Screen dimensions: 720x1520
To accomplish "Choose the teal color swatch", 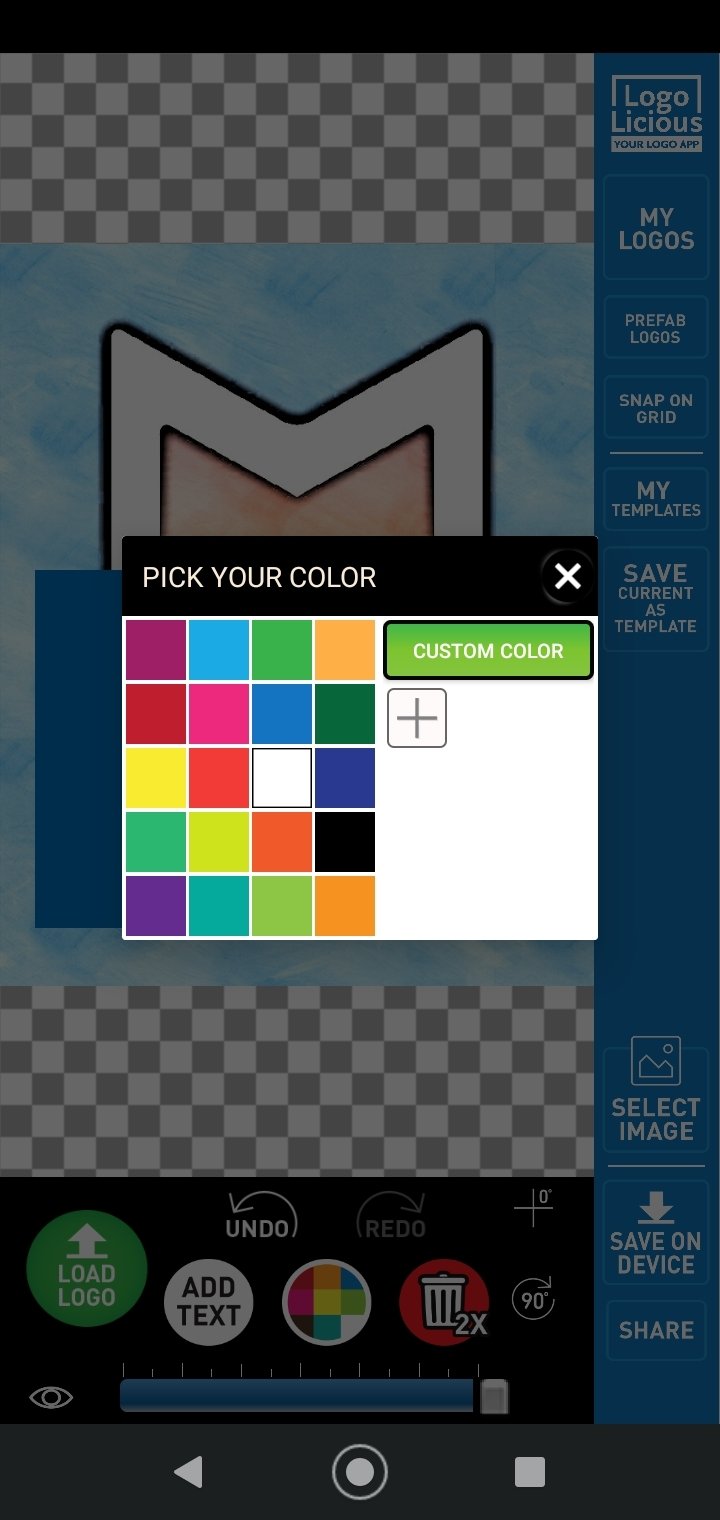I will 219,905.
